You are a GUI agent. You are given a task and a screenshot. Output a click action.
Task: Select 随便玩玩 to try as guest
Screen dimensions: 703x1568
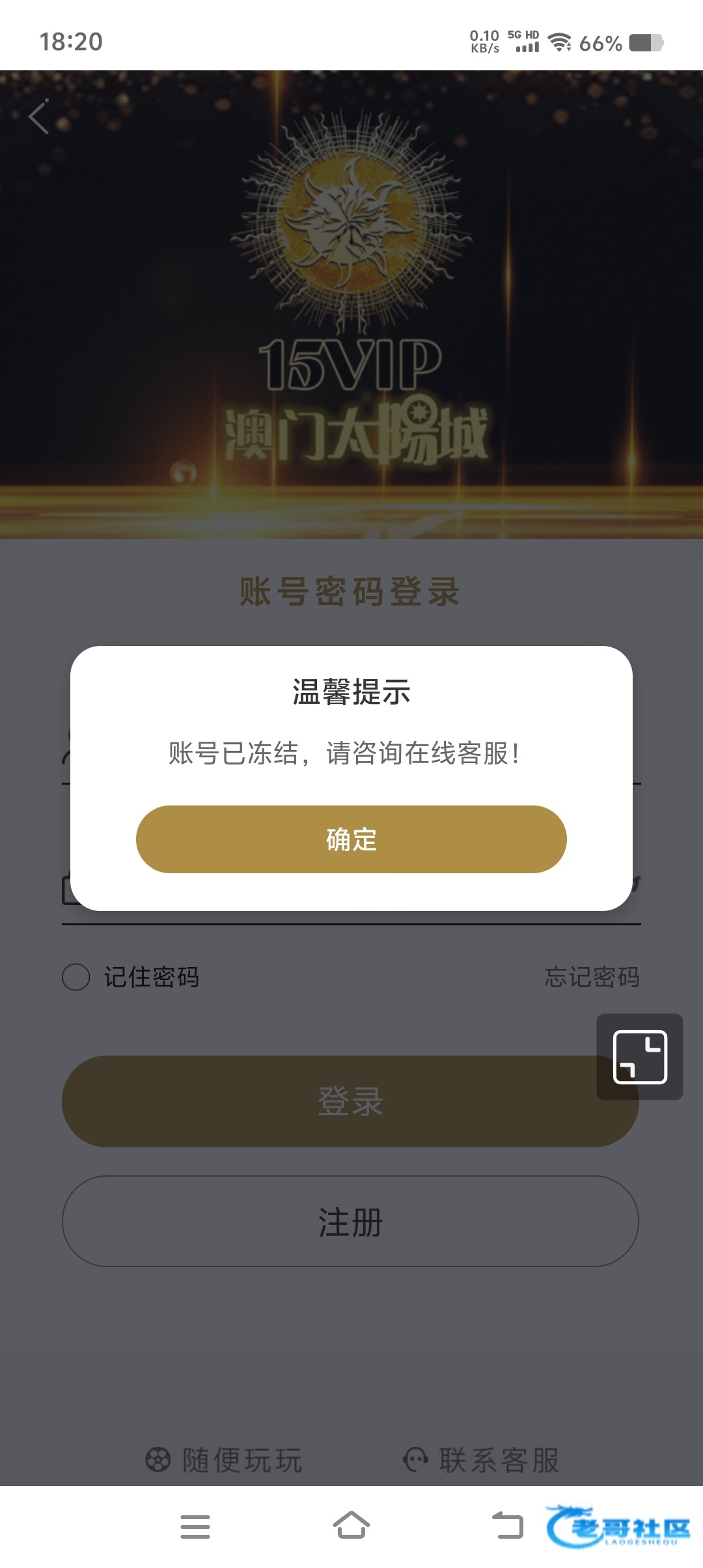click(225, 1460)
